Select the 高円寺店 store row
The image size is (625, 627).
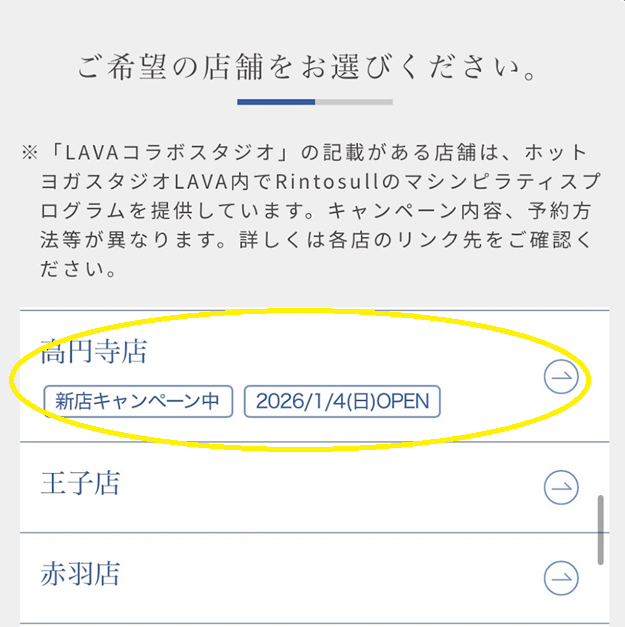[x=300, y=377]
